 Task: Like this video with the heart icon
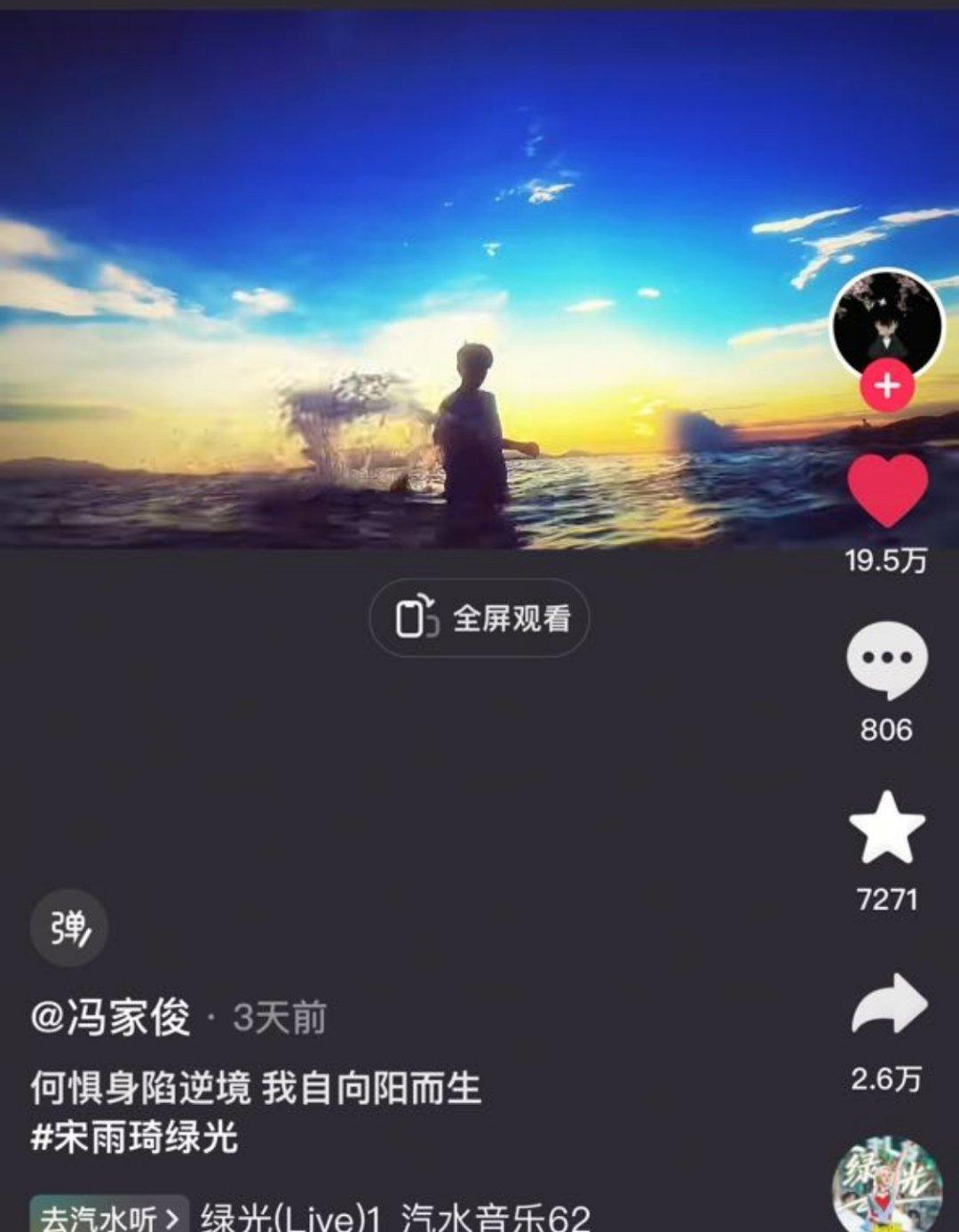coord(887,490)
